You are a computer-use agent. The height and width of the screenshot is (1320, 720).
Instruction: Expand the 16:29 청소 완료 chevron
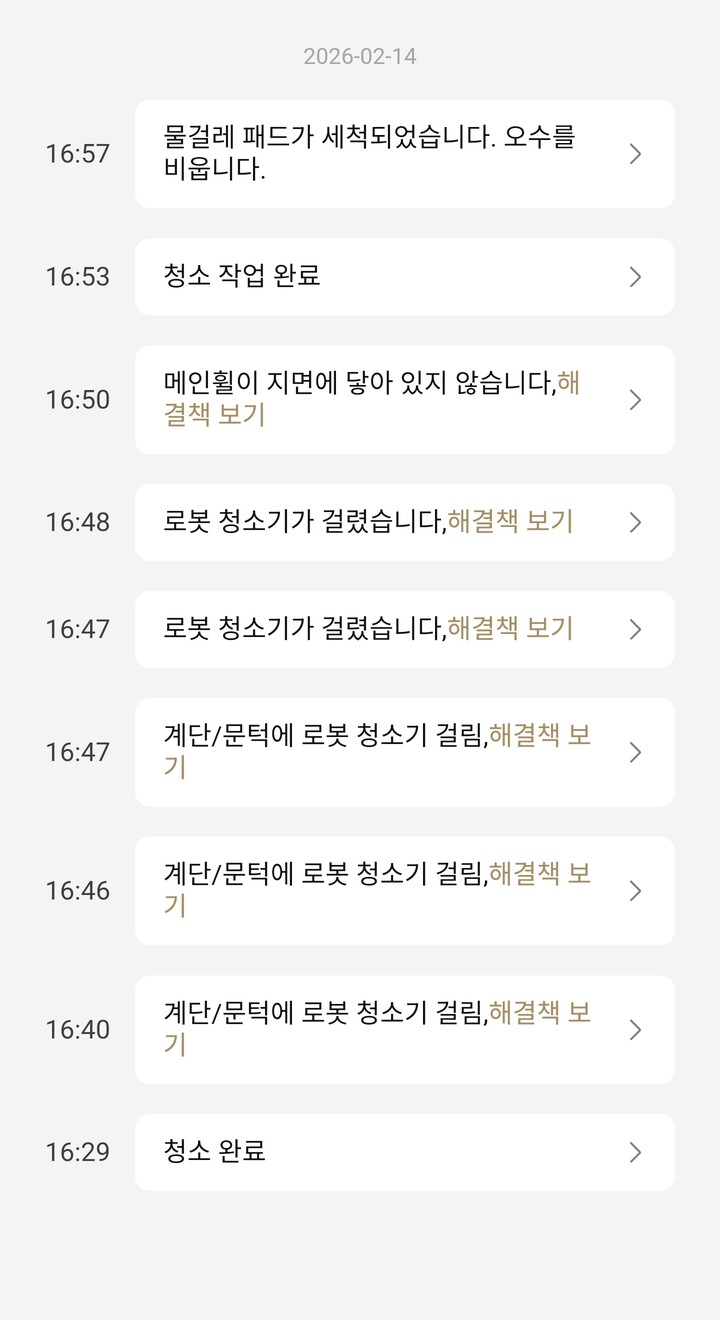coord(634,1152)
